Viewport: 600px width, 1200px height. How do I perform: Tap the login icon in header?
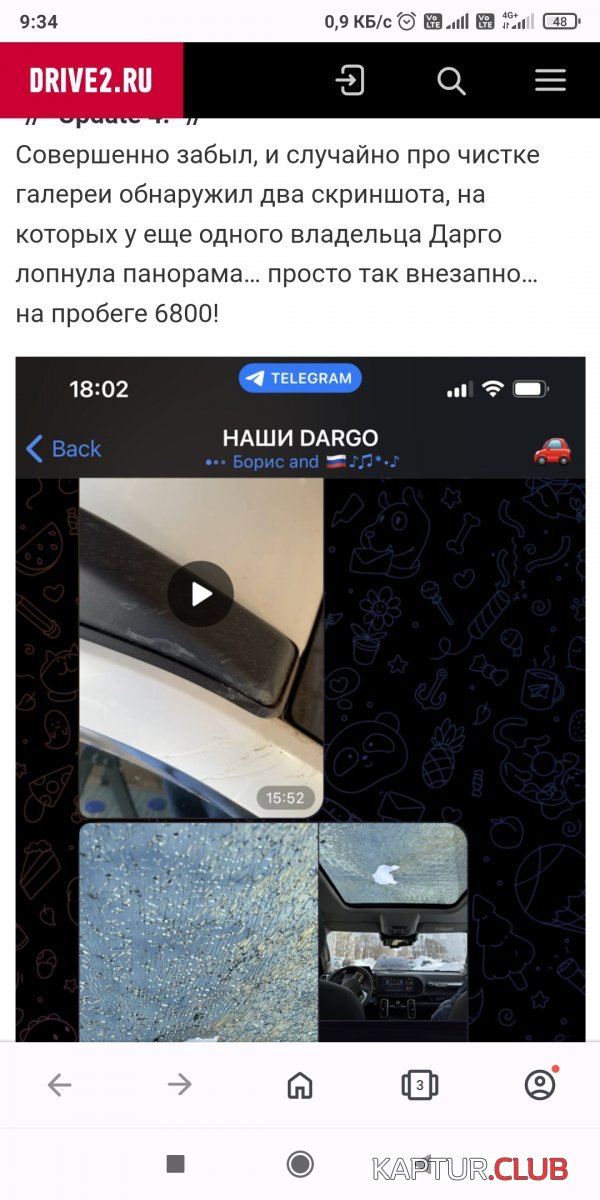pos(350,80)
